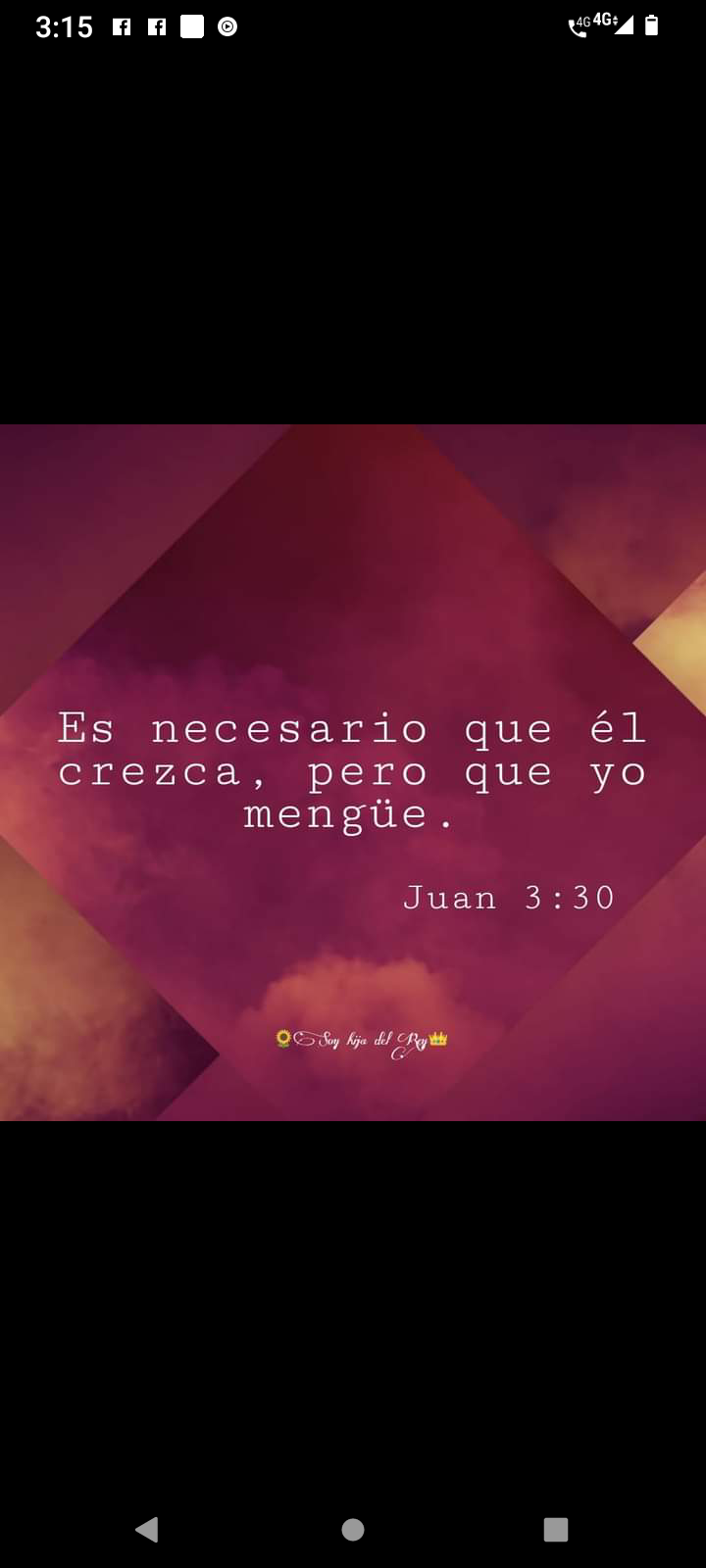This screenshot has width=706, height=1568.
Task: Tap the center of the Bible verse image
Action: [x=353, y=771]
